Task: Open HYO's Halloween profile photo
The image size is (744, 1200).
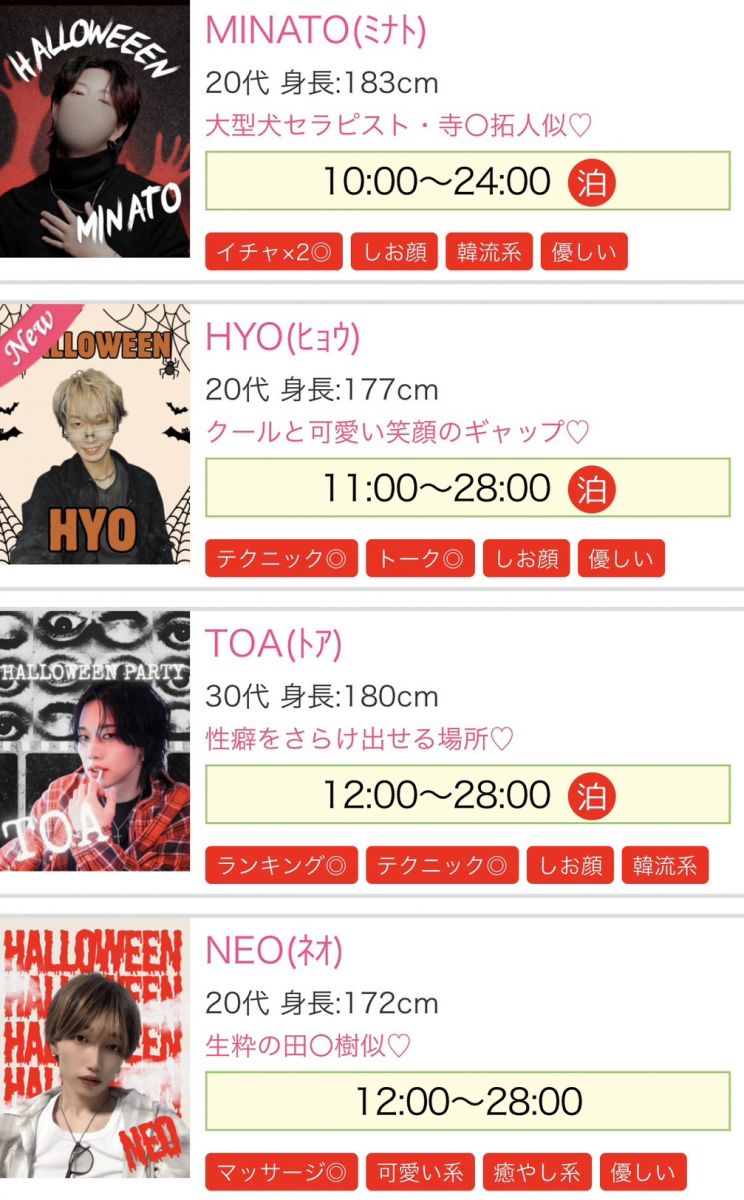Action: pos(95,435)
